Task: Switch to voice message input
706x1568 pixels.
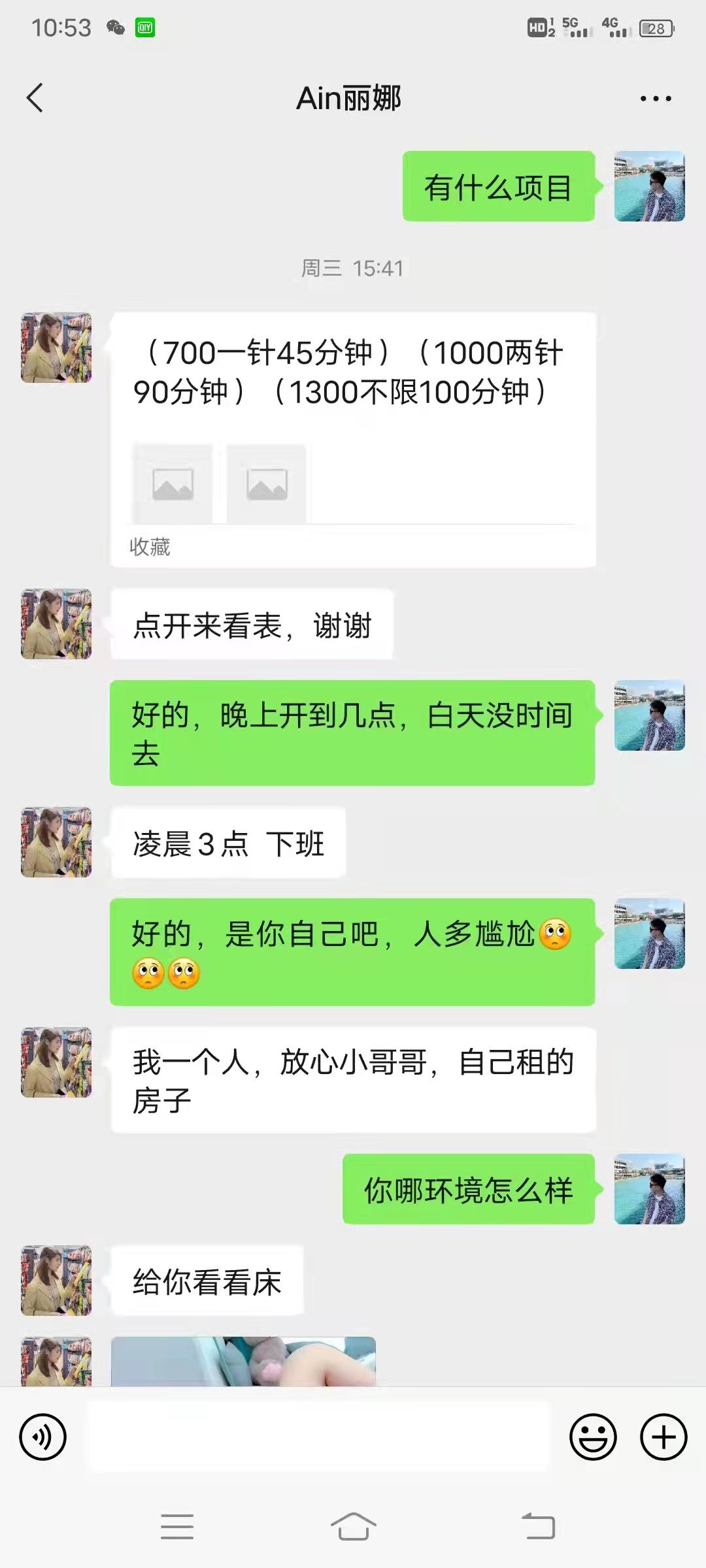Action: [x=43, y=1437]
